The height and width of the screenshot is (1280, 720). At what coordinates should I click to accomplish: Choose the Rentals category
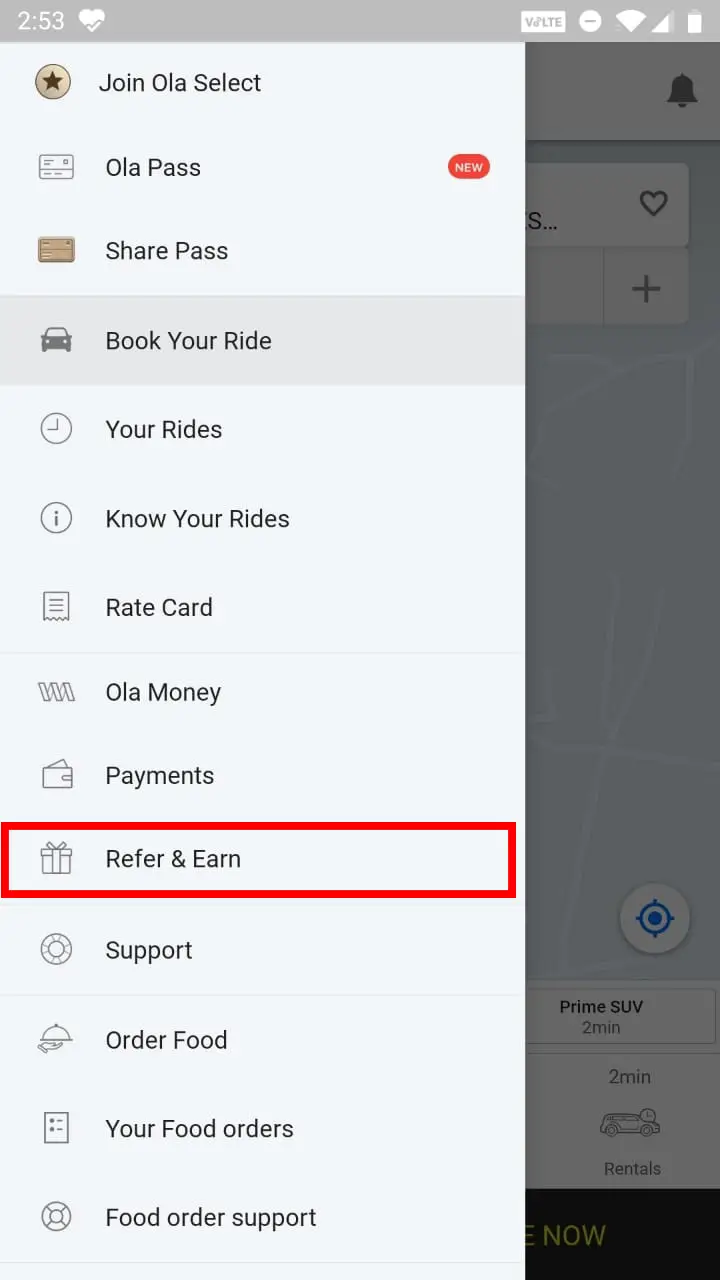(632, 1125)
